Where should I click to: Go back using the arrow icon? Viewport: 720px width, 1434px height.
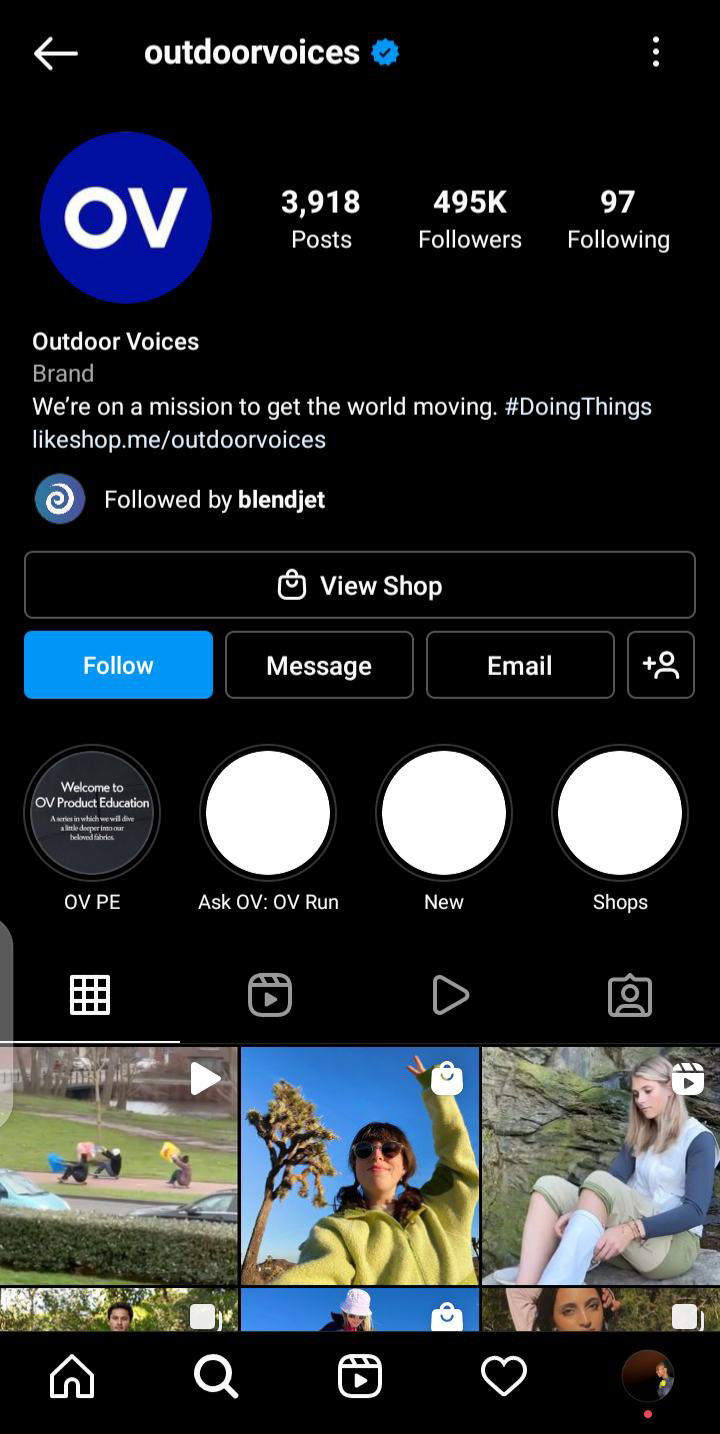55,53
